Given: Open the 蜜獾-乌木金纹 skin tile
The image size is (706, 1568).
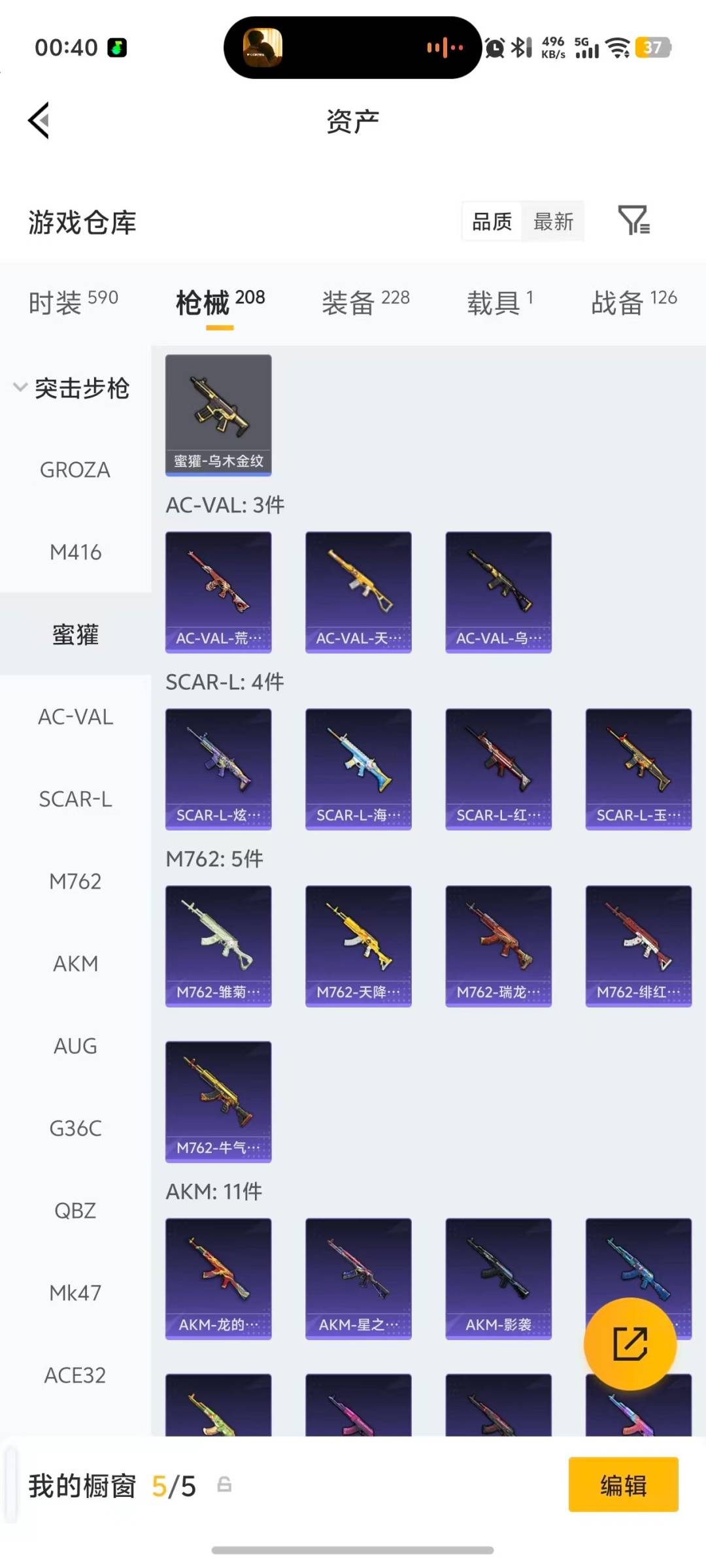Looking at the screenshot, I should click(218, 415).
